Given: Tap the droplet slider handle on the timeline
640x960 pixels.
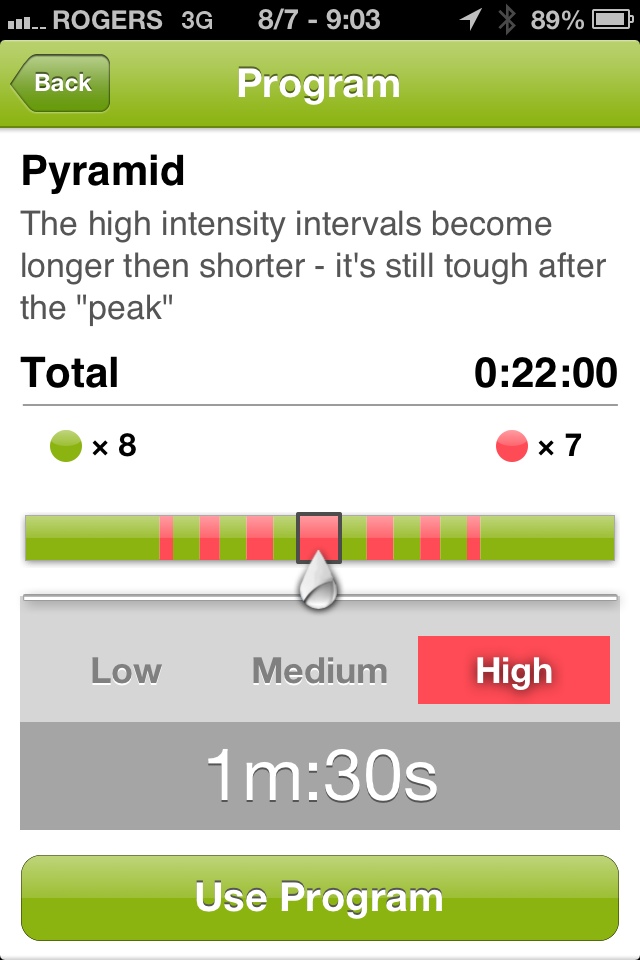Looking at the screenshot, I should (320, 583).
